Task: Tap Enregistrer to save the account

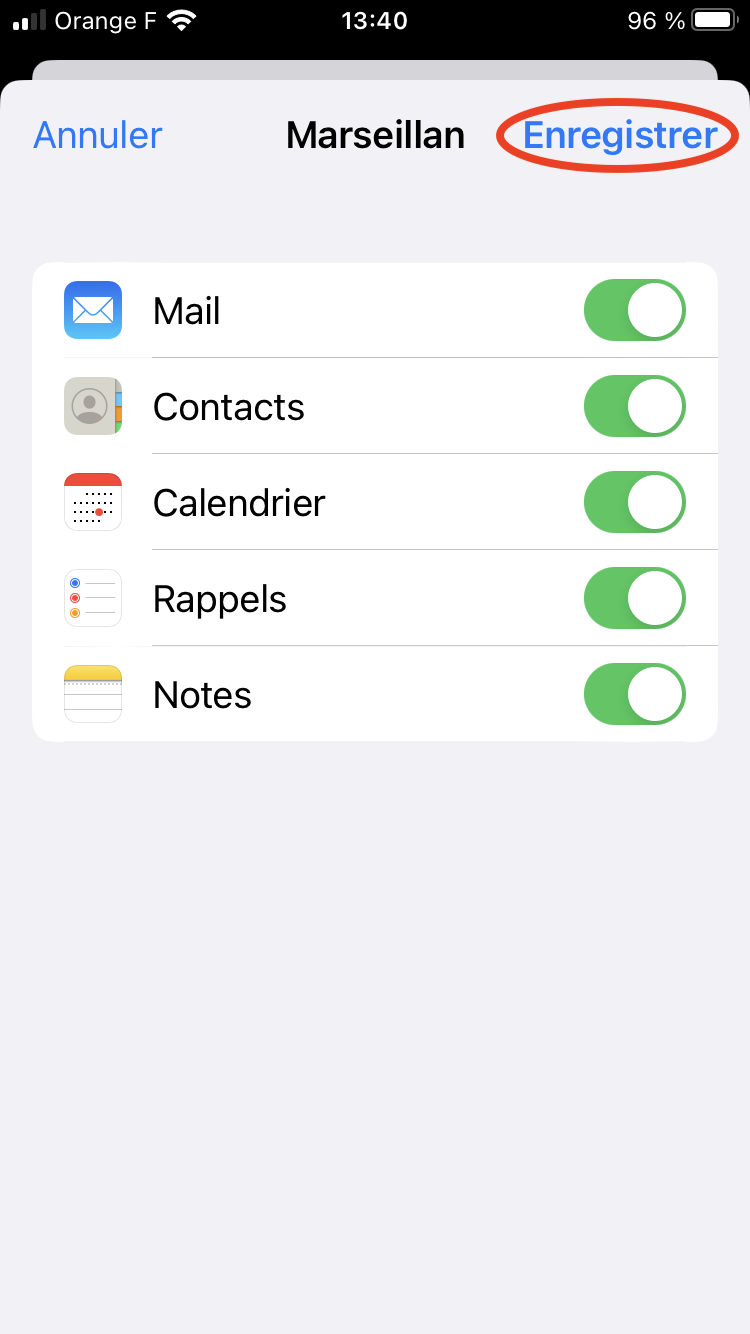Action: [619, 136]
